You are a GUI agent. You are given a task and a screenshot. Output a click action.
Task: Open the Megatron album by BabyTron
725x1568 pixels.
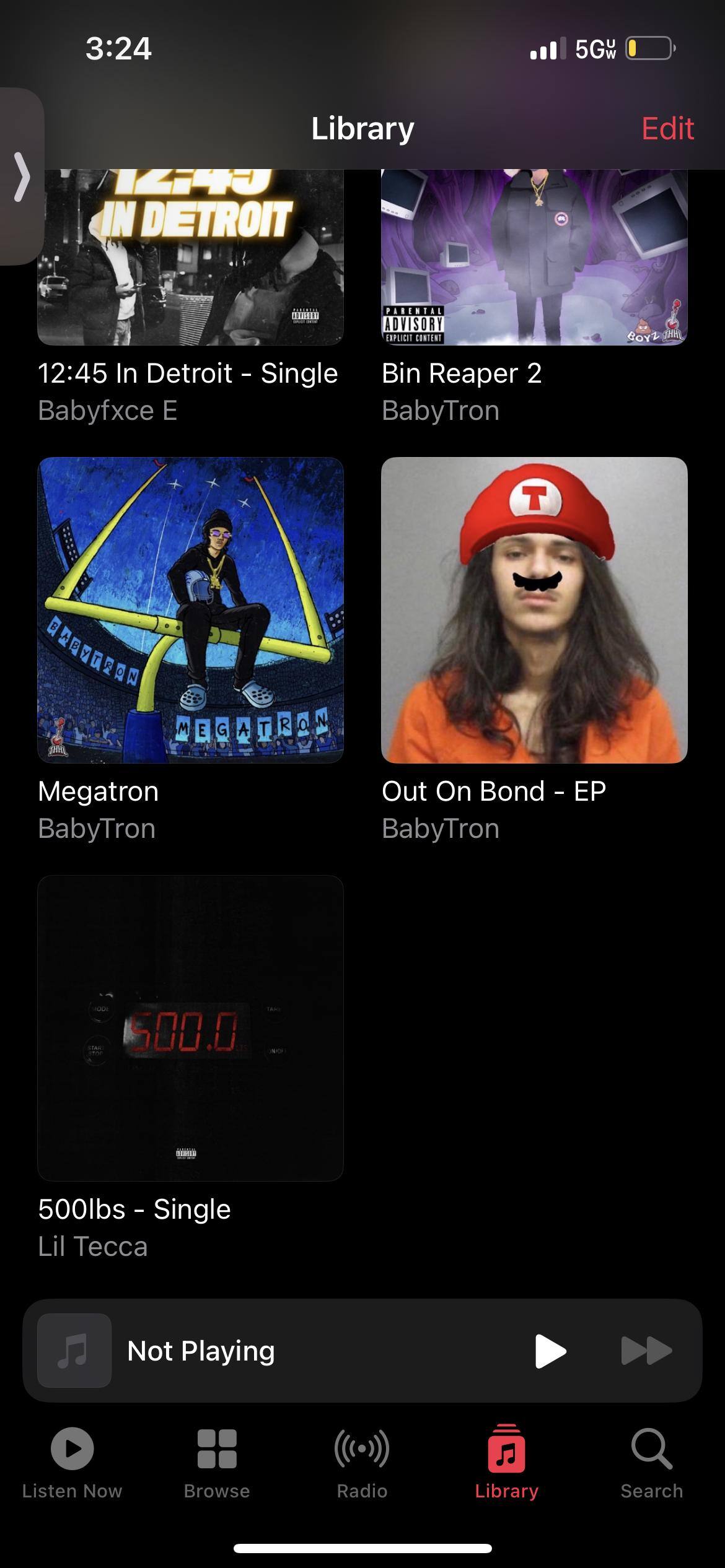click(x=190, y=610)
